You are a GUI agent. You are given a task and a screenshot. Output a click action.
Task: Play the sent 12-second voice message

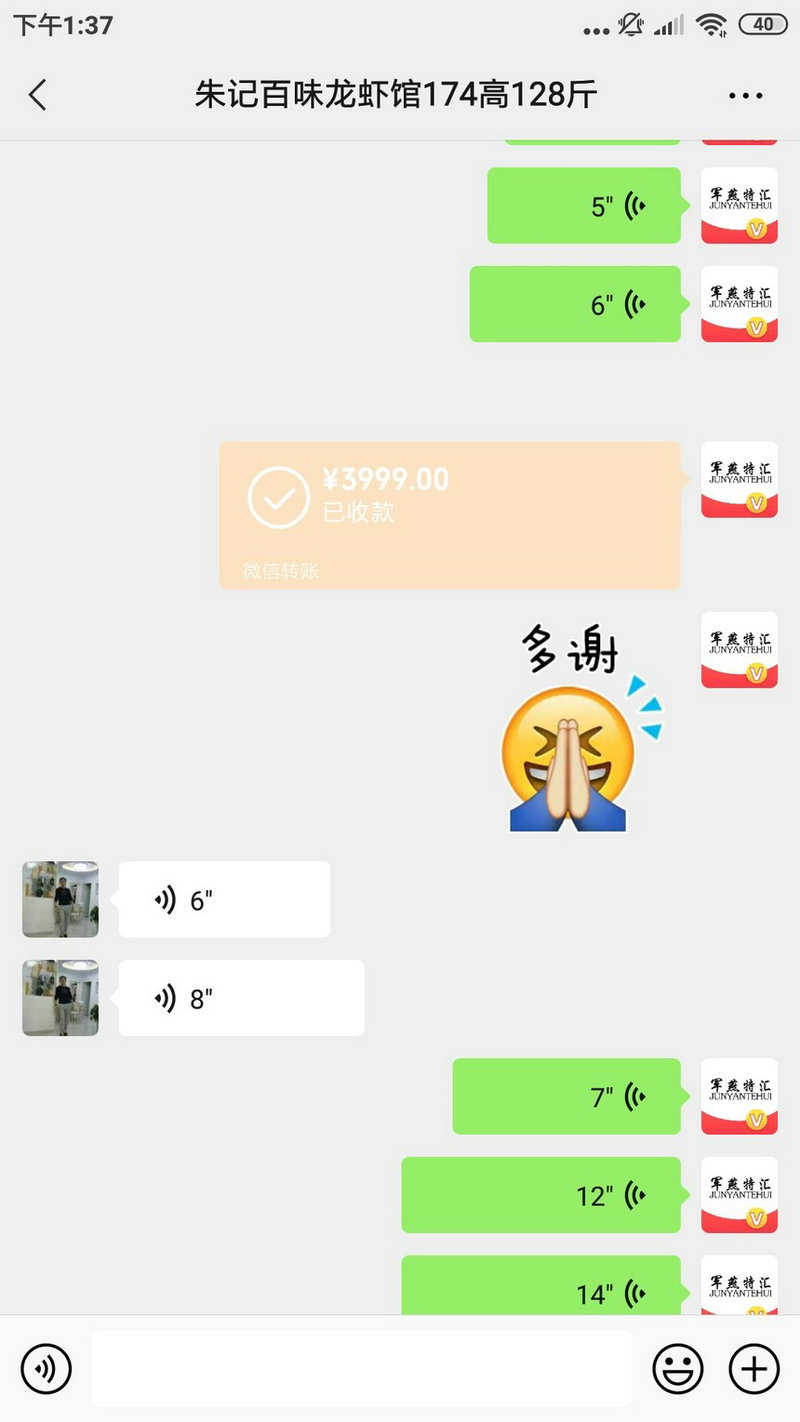coord(541,1195)
